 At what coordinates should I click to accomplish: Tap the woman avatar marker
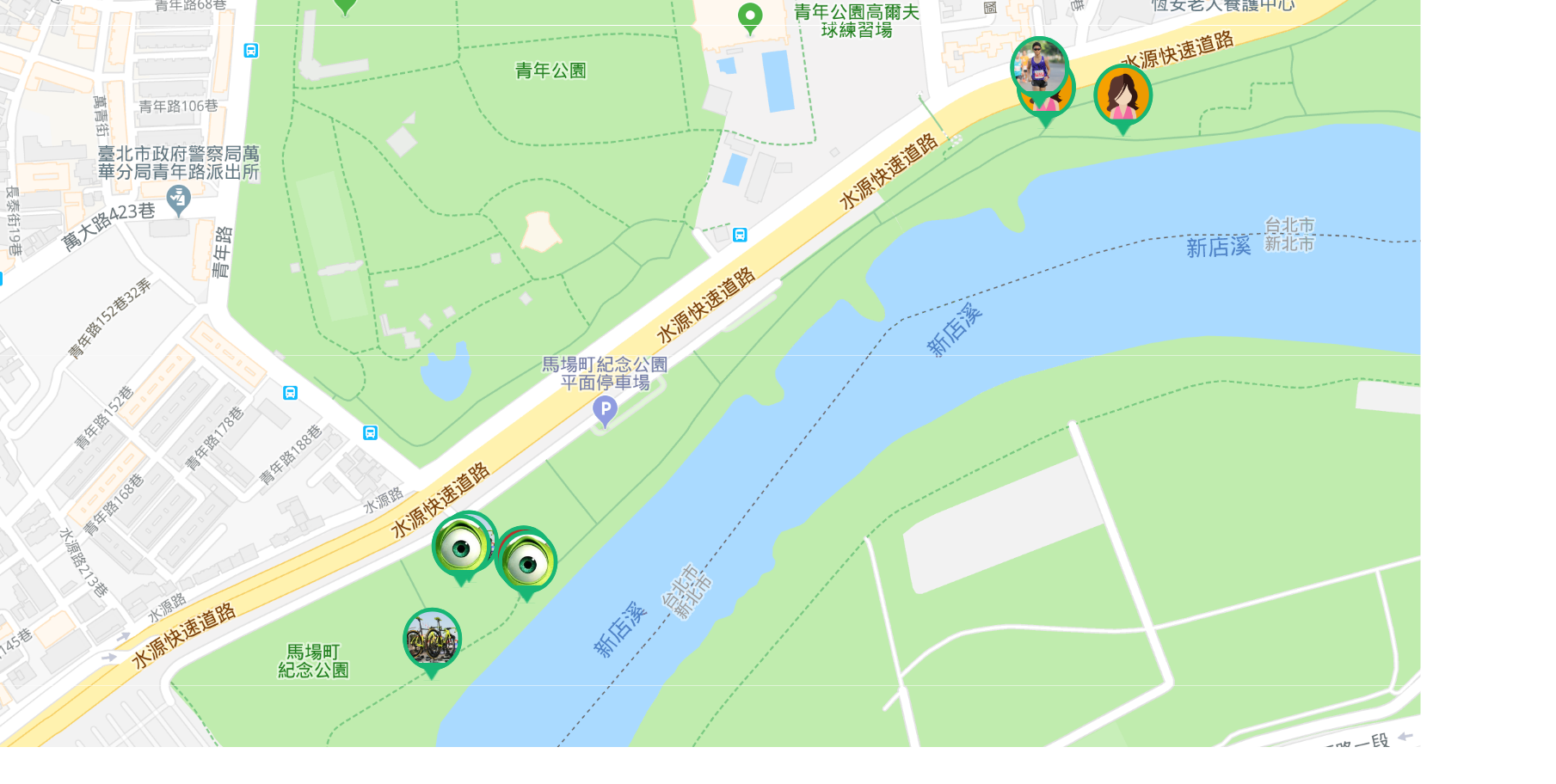click(x=1122, y=95)
